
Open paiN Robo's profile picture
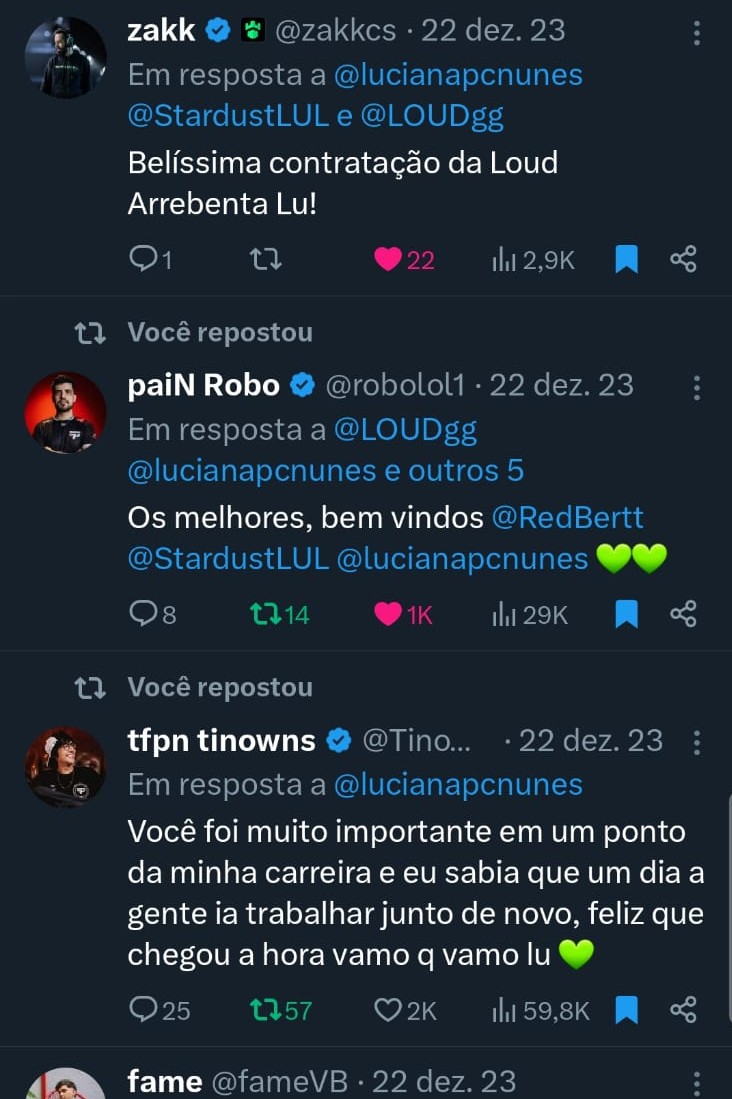pyautogui.click(x=65, y=413)
